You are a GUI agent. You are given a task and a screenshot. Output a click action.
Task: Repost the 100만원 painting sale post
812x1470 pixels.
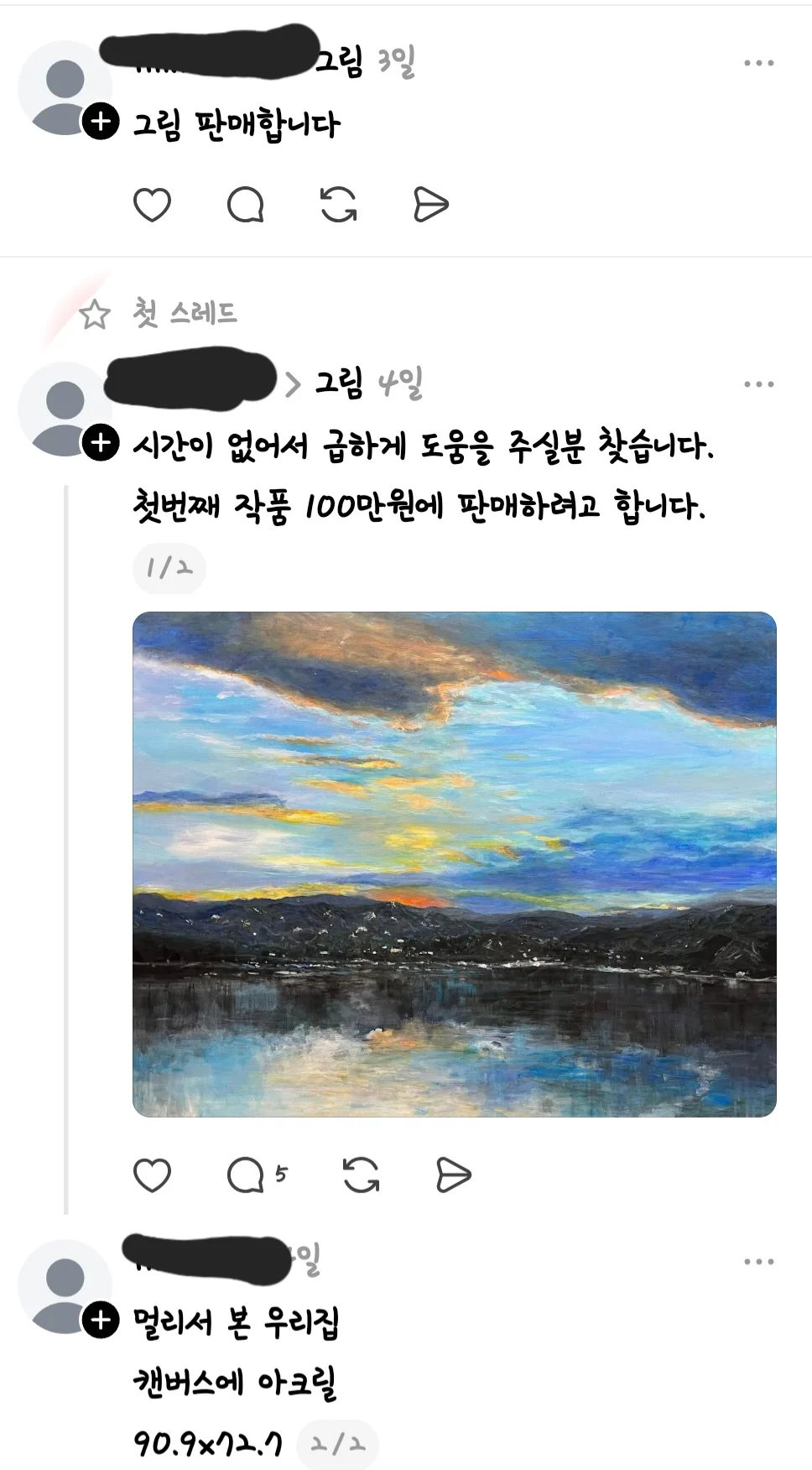coord(362,1175)
